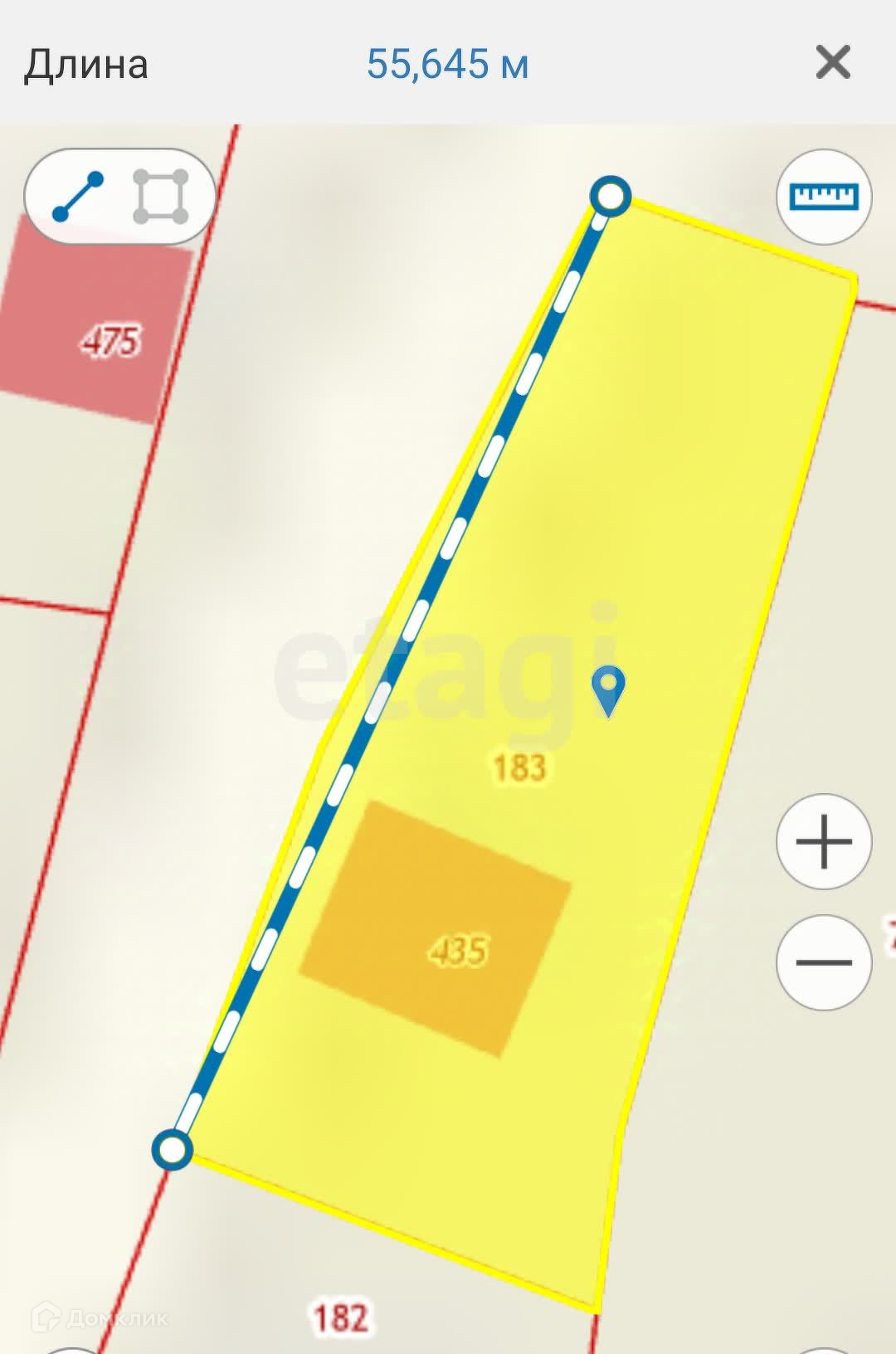Screen dimensions: 896x1354
Task: Zoom out with the minus button
Action: tap(824, 962)
